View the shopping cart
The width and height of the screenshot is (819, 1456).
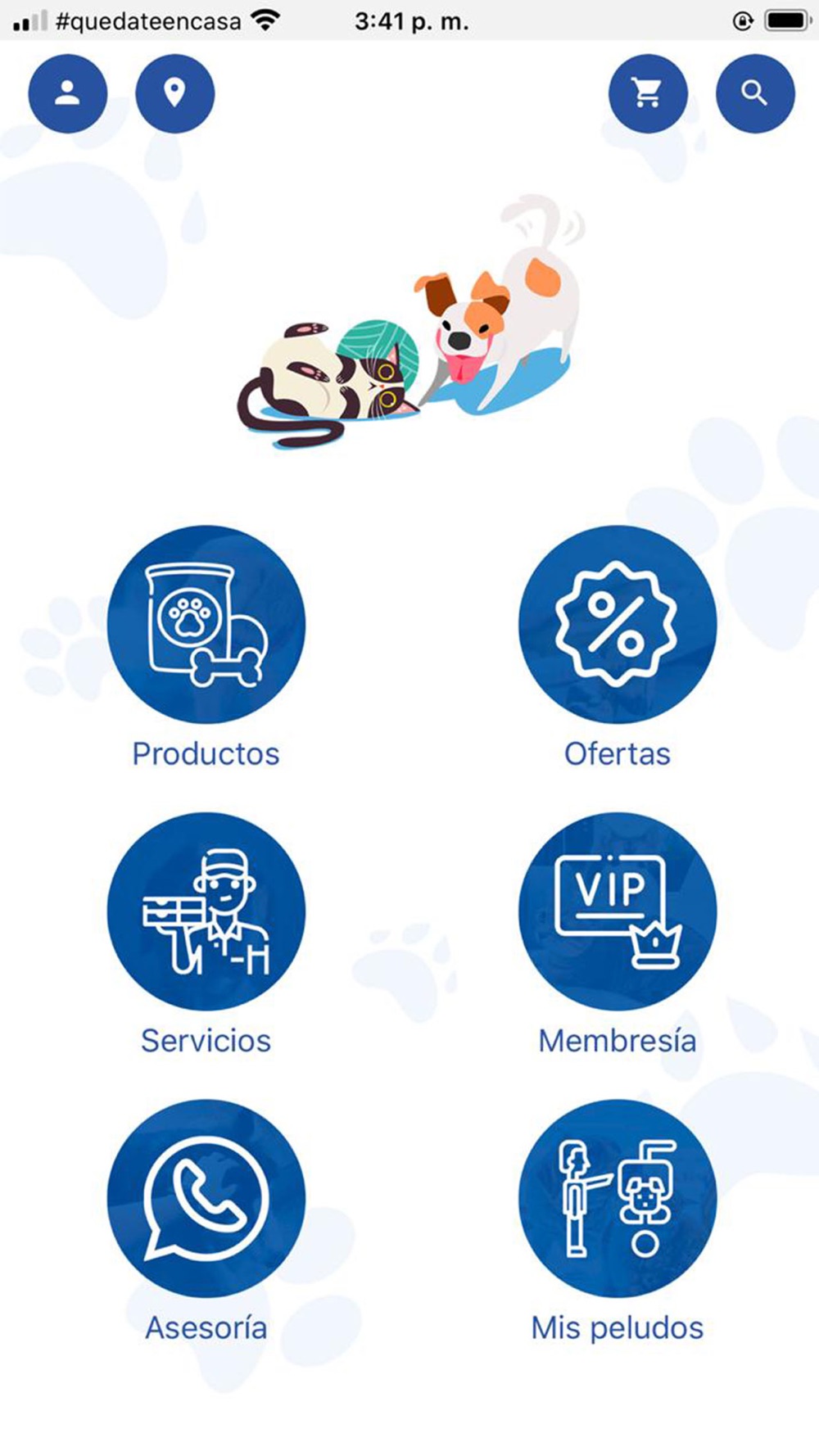[x=648, y=93]
